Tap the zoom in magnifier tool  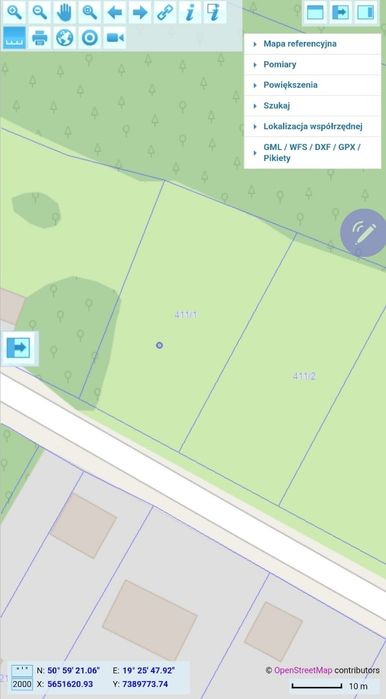pyautogui.click(x=15, y=12)
